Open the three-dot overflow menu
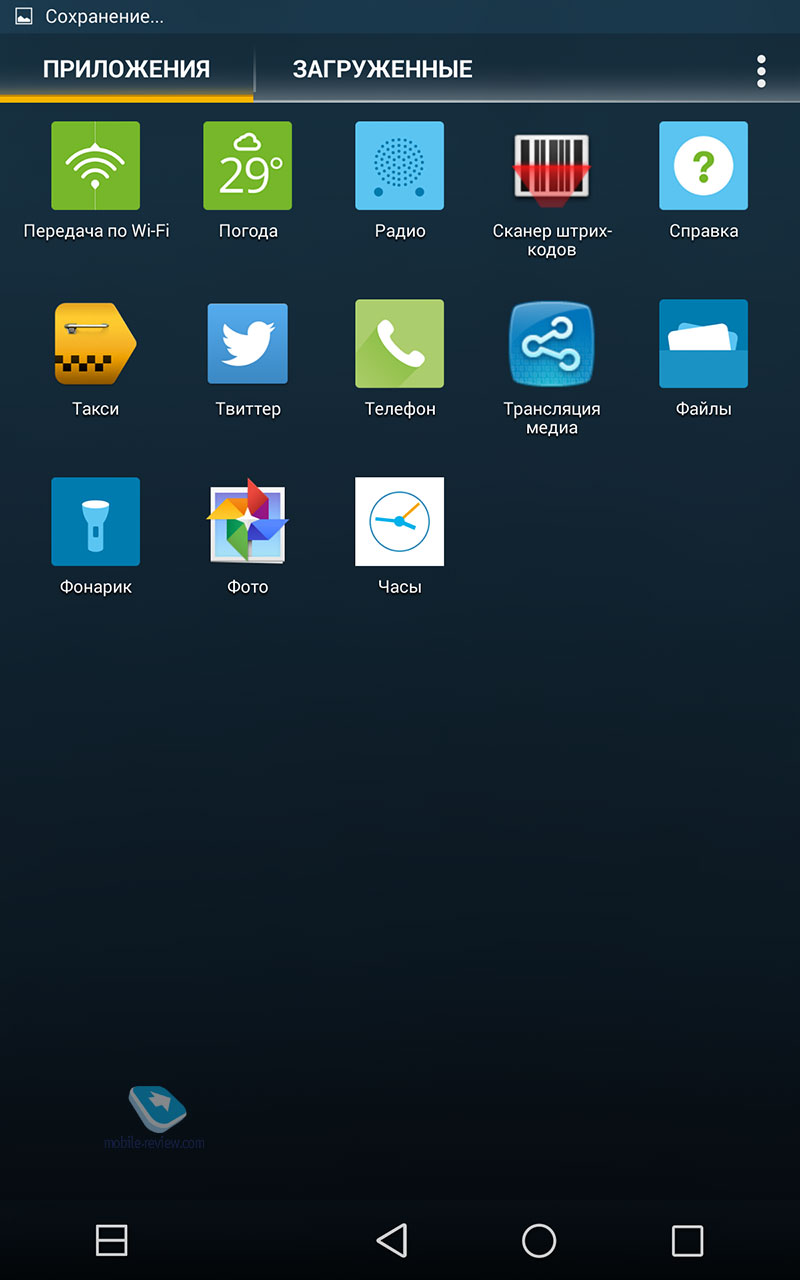 pos(761,70)
